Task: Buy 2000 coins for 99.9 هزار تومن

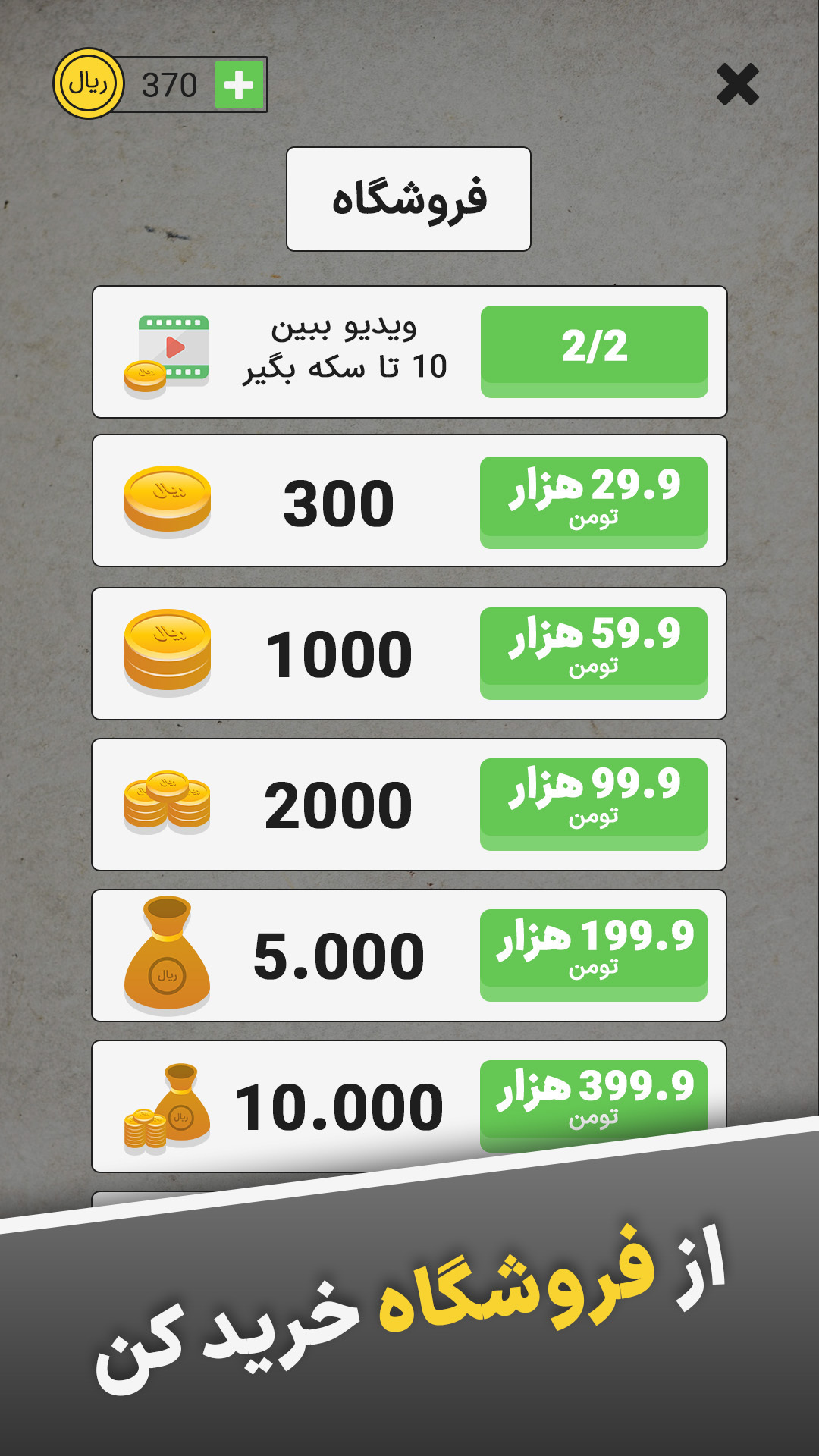Action: pyautogui.click(x=594, y=802)
